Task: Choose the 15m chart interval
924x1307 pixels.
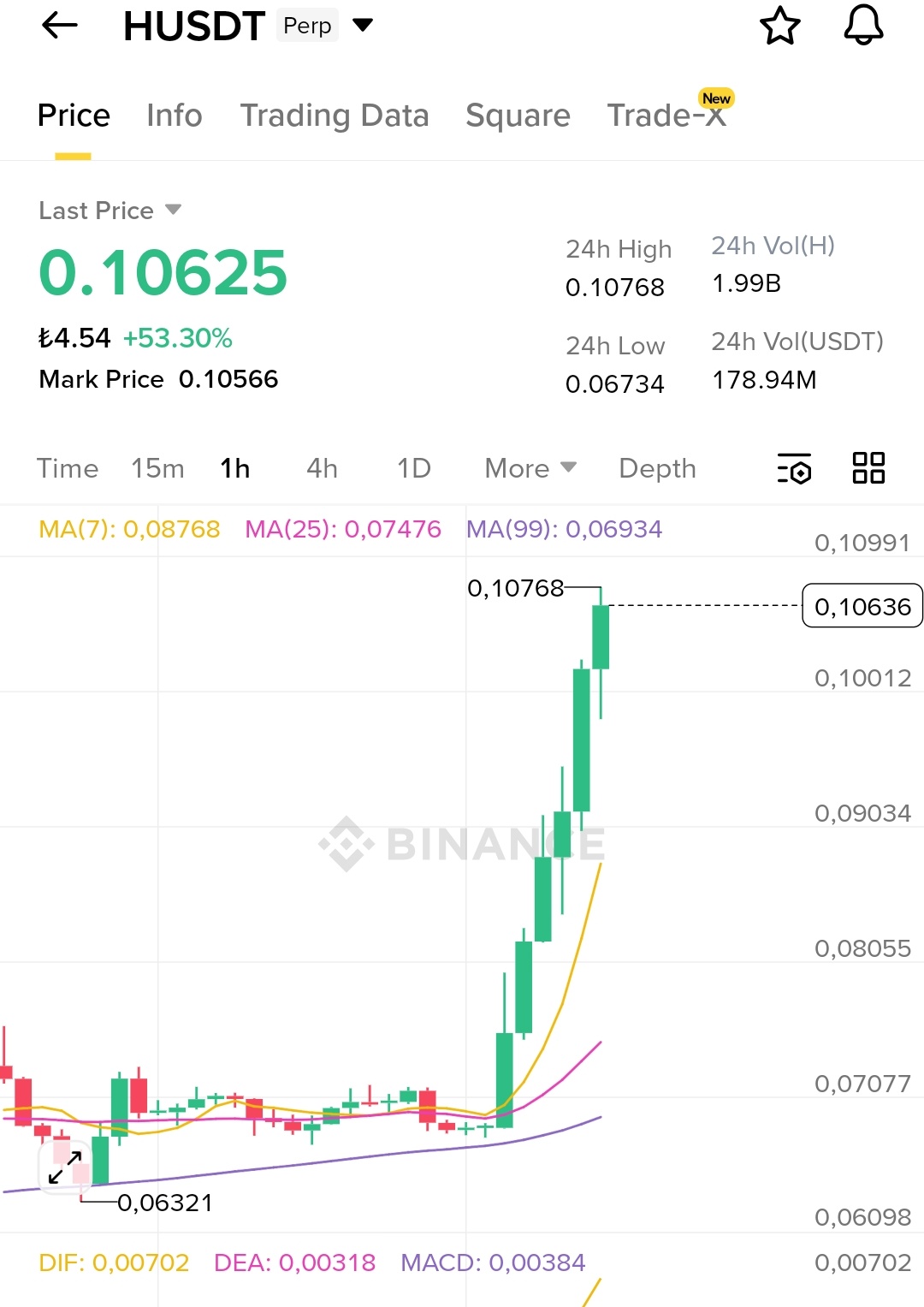Action: pyautogui.click(x=157, y=468)
